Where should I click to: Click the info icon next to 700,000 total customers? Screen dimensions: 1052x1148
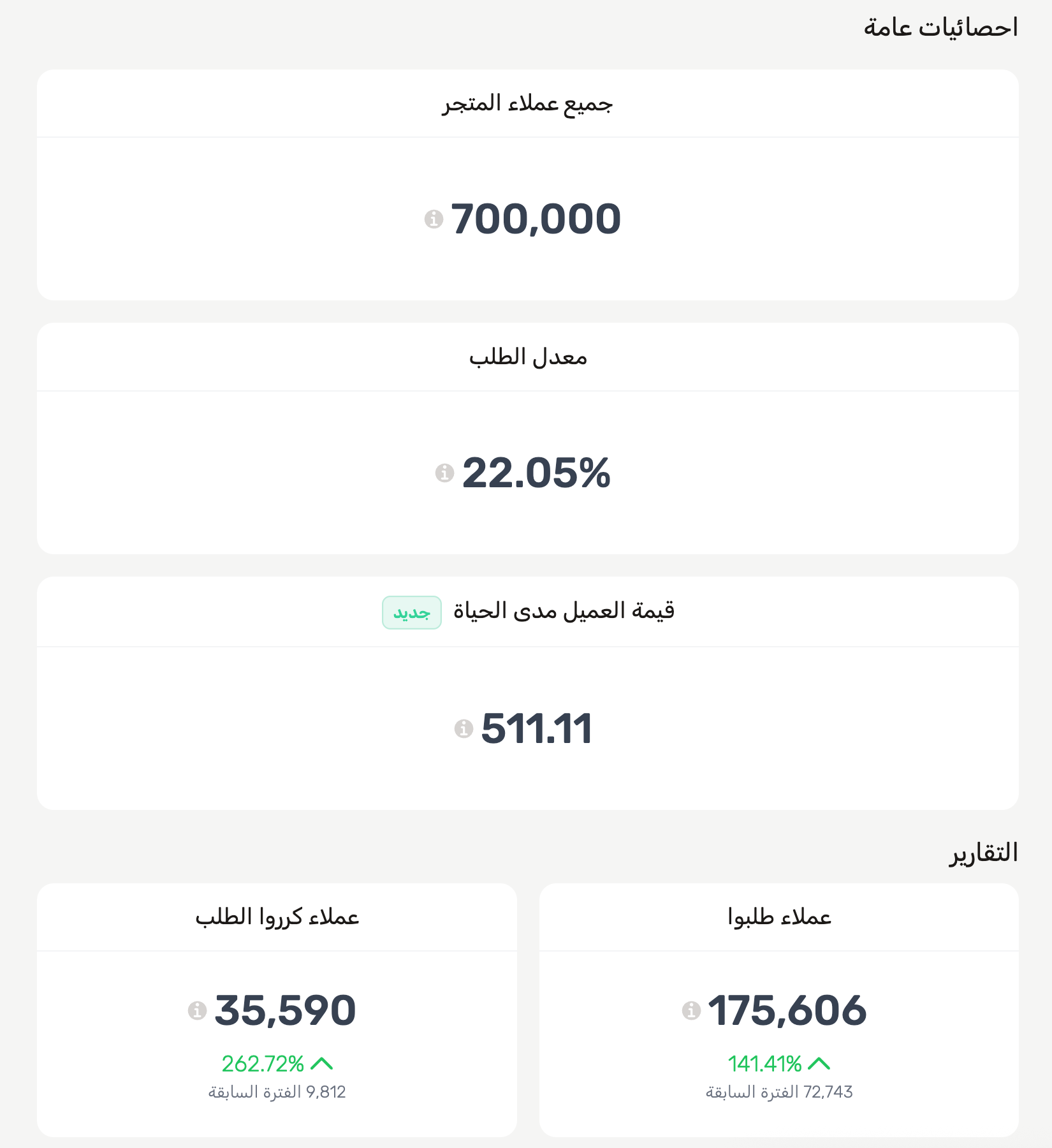[x=435, y=220]
